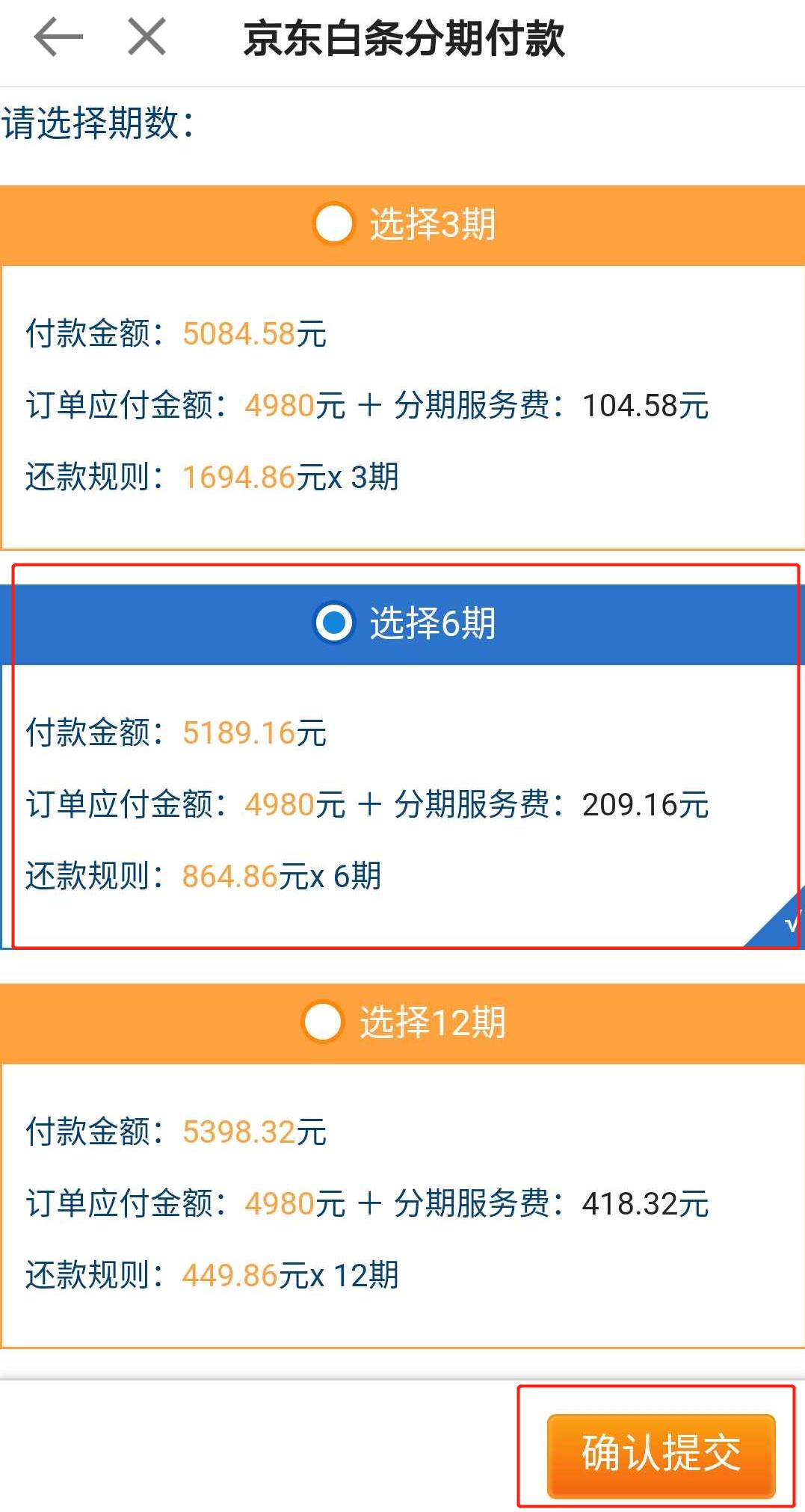The height and width of the screenshot is (1512, 805).
Task: Click the back arrow icon
Action: [56, 36]
